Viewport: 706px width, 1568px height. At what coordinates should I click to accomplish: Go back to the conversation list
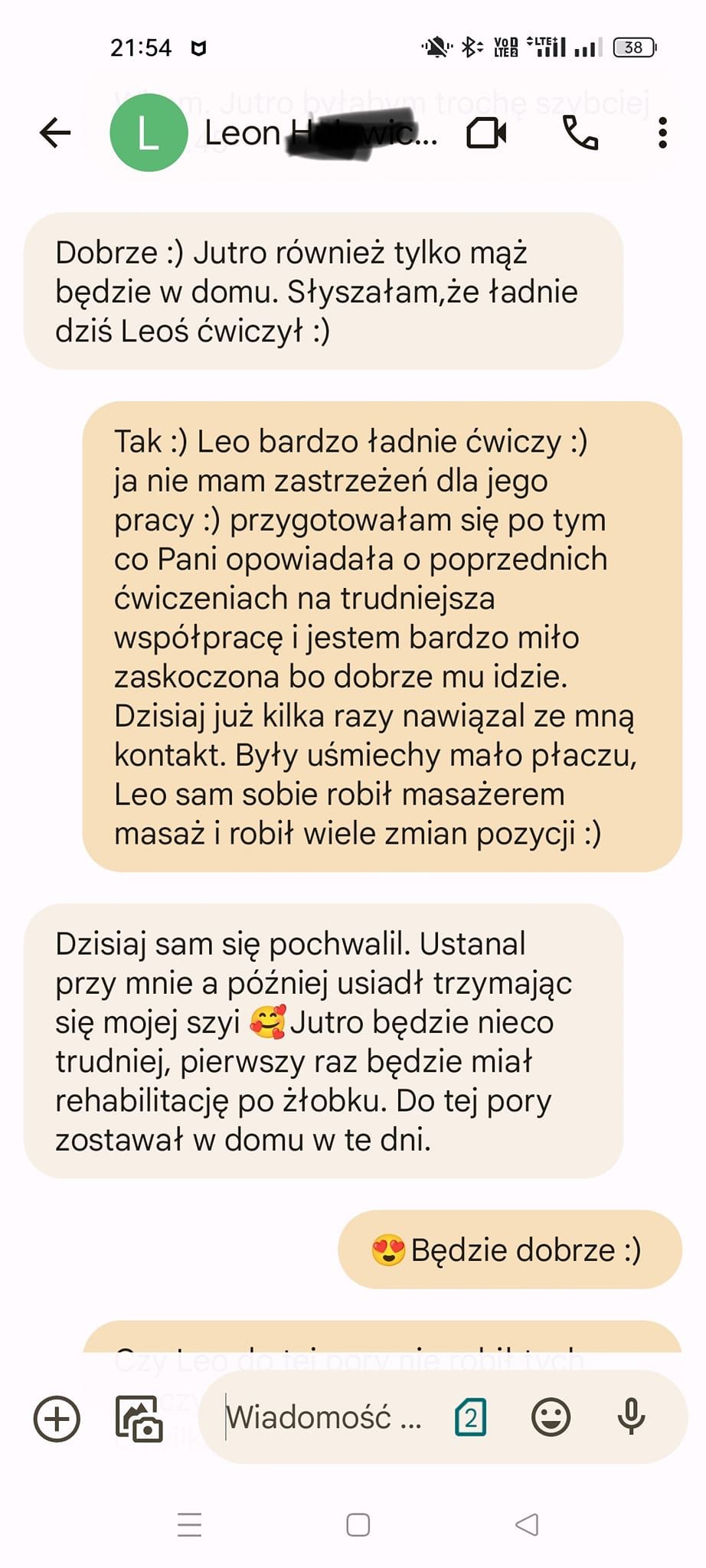click(x=55, y=133)
